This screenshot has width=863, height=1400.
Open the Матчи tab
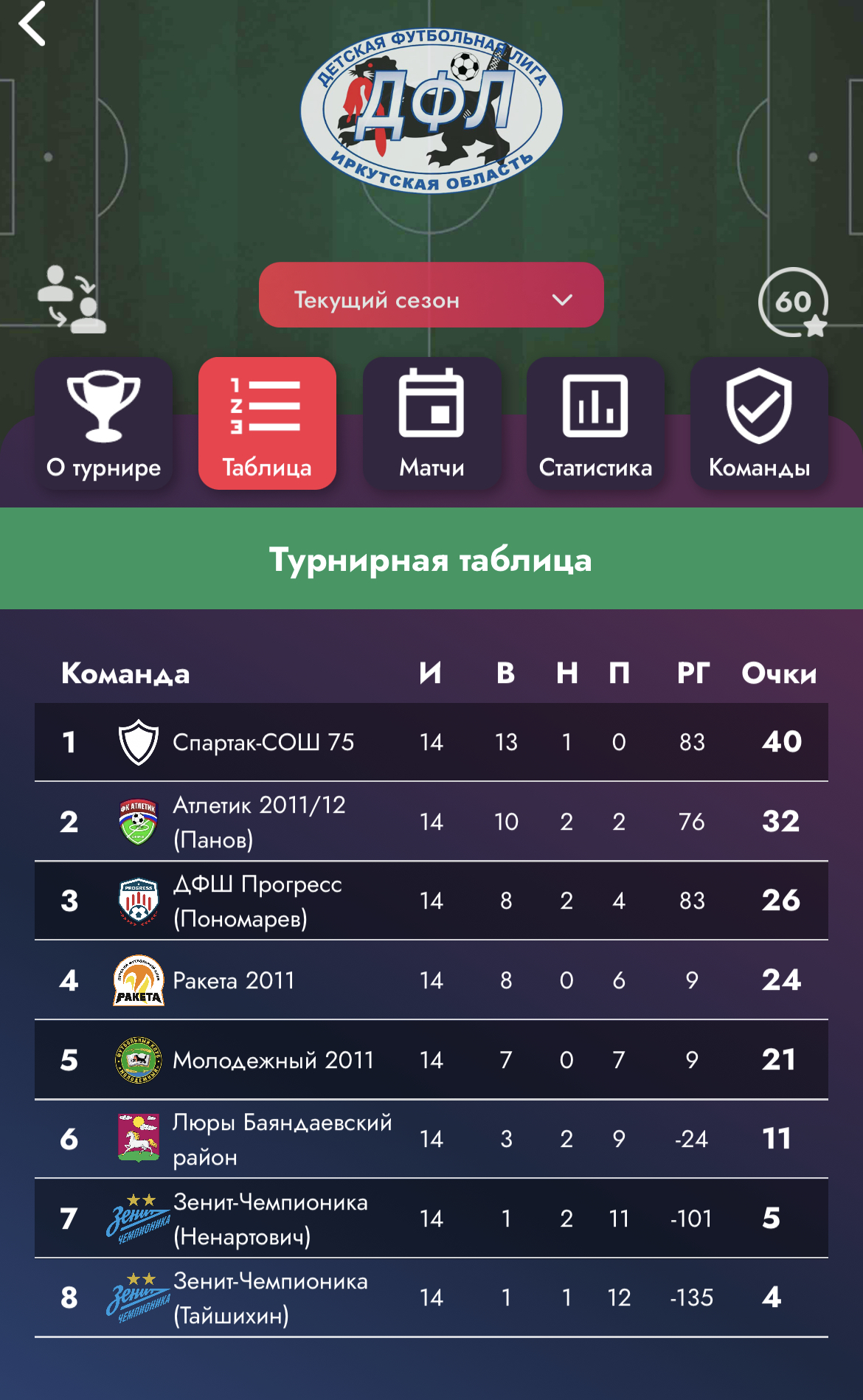click(431, 423)
